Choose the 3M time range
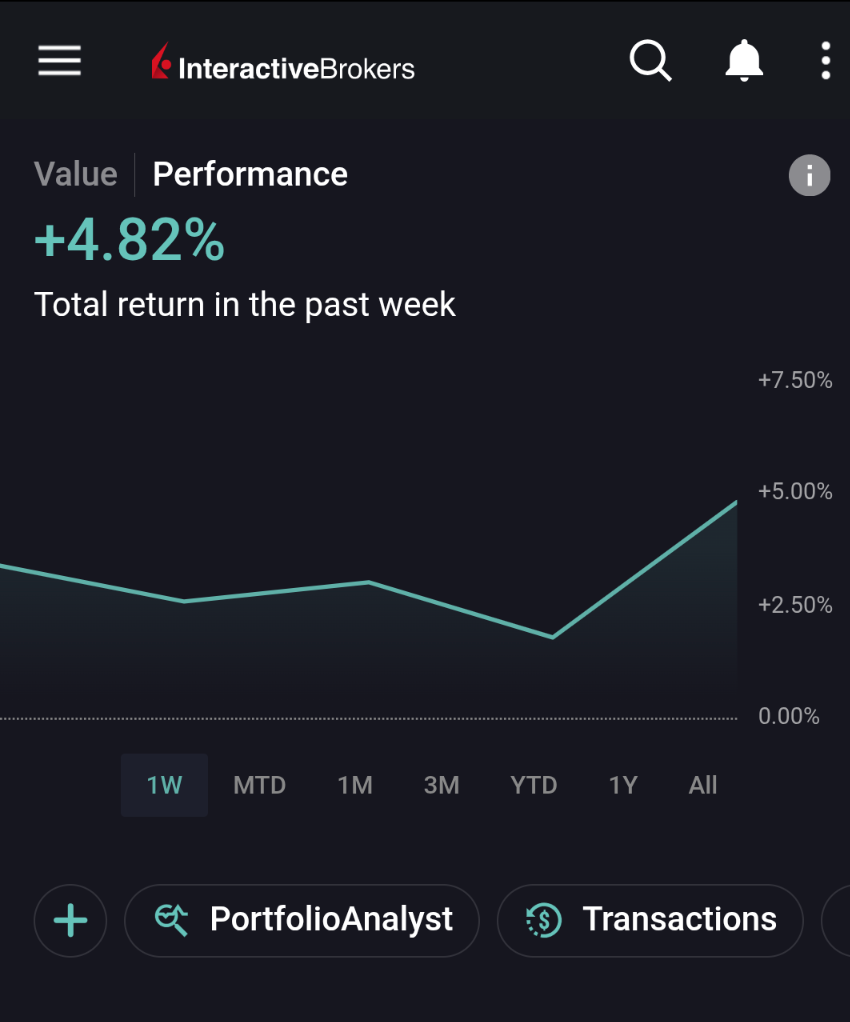This screenshot has height=1022, width=850. click(x=441, y=785)
